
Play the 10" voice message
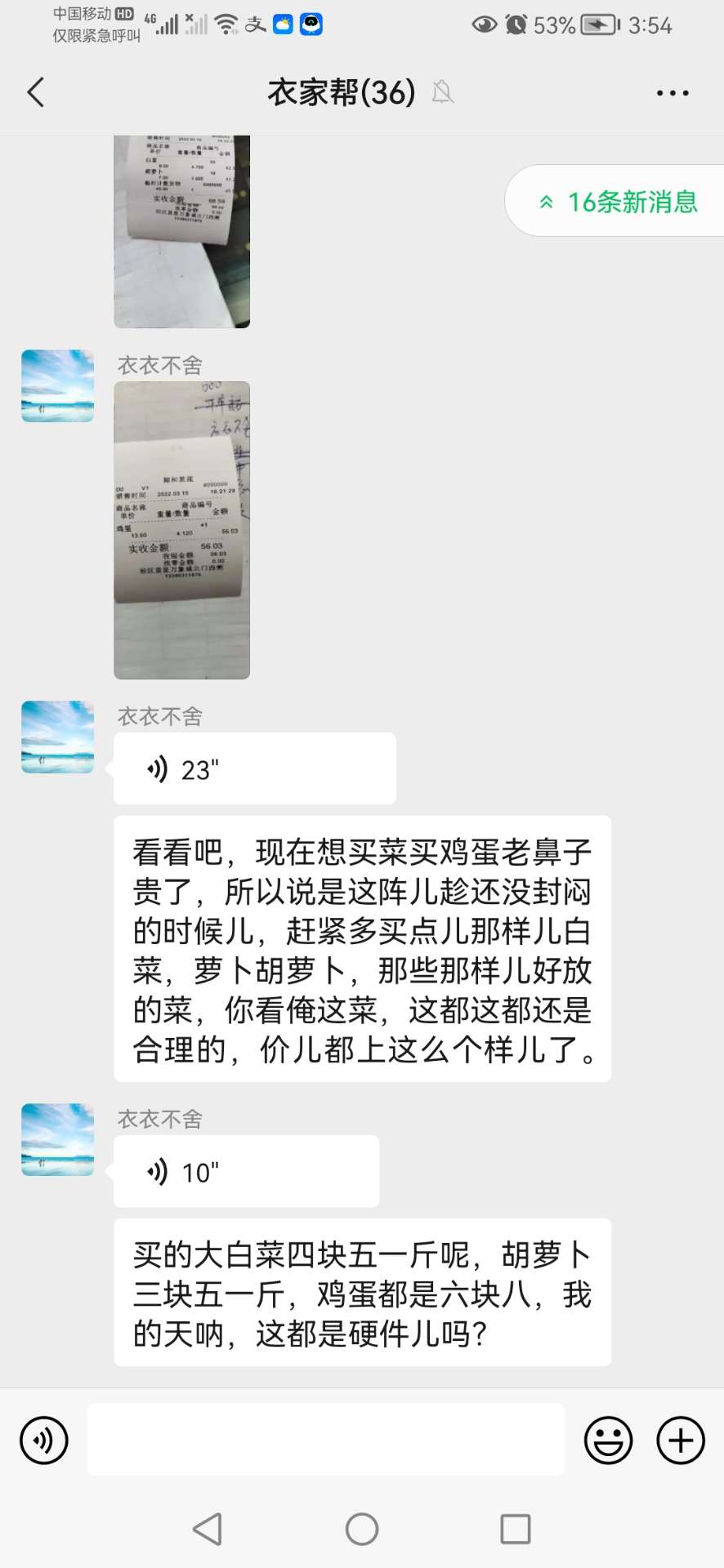[246, 1172]
